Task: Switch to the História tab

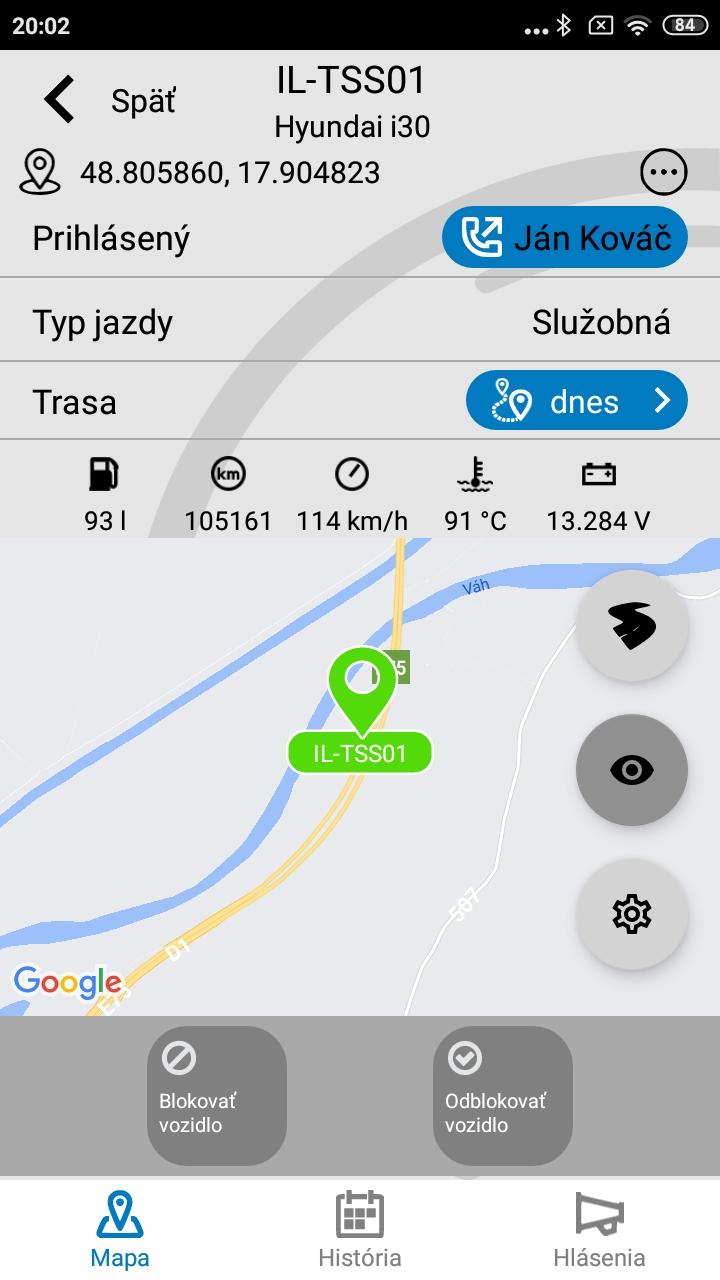Action: pos(360,1230)
